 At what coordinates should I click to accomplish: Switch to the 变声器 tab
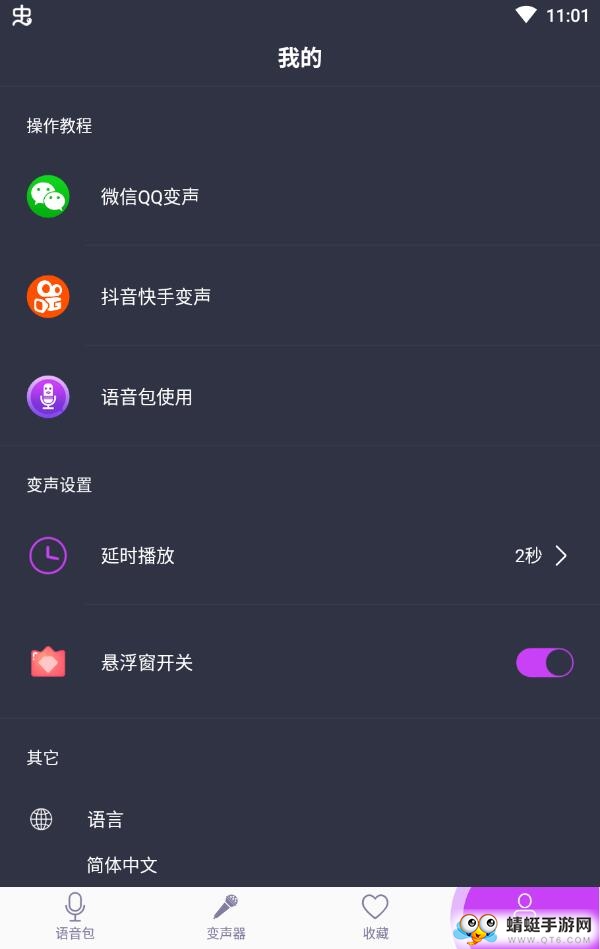pos(226,917)
